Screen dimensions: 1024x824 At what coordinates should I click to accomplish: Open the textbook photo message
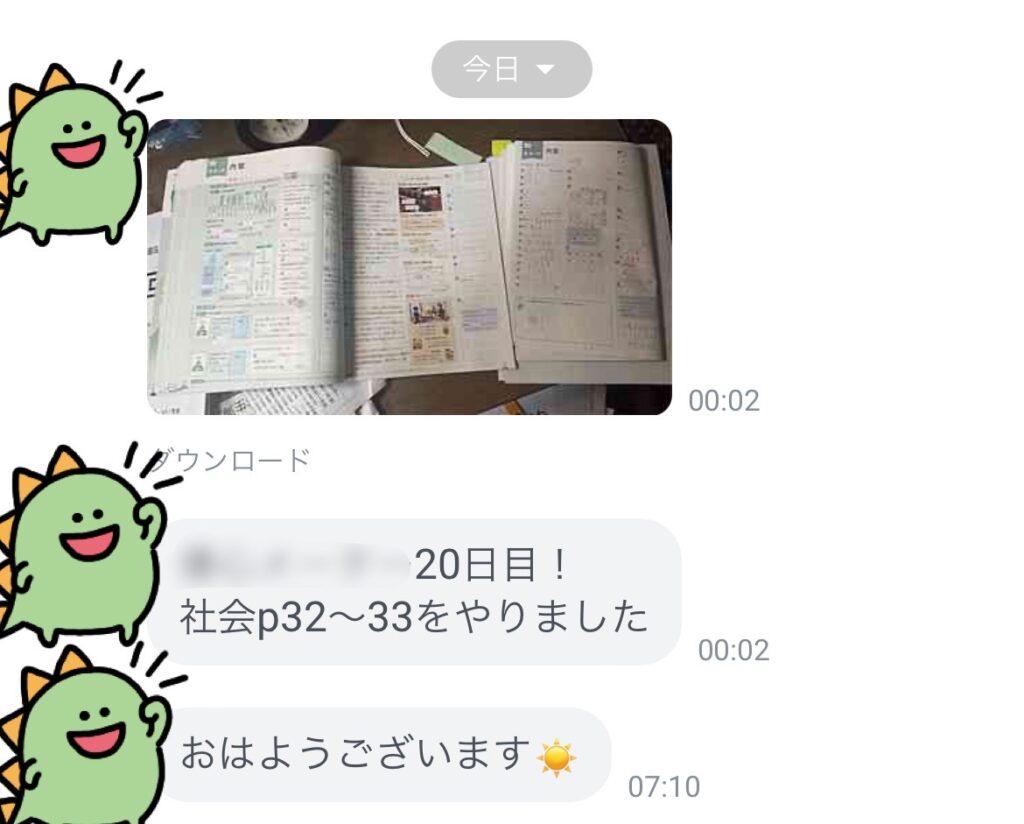[409, 266]
